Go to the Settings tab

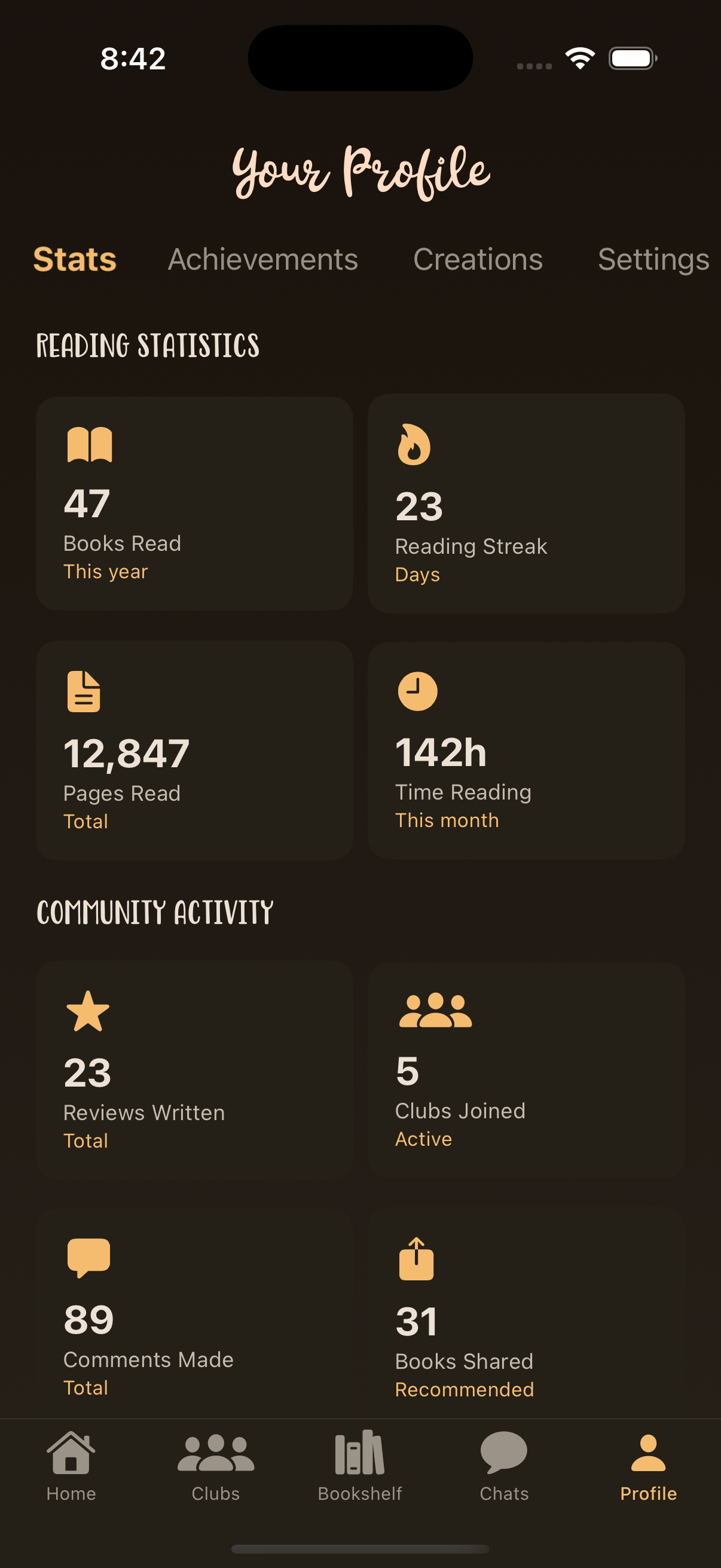pyautogui.click(x=653, y=260)
